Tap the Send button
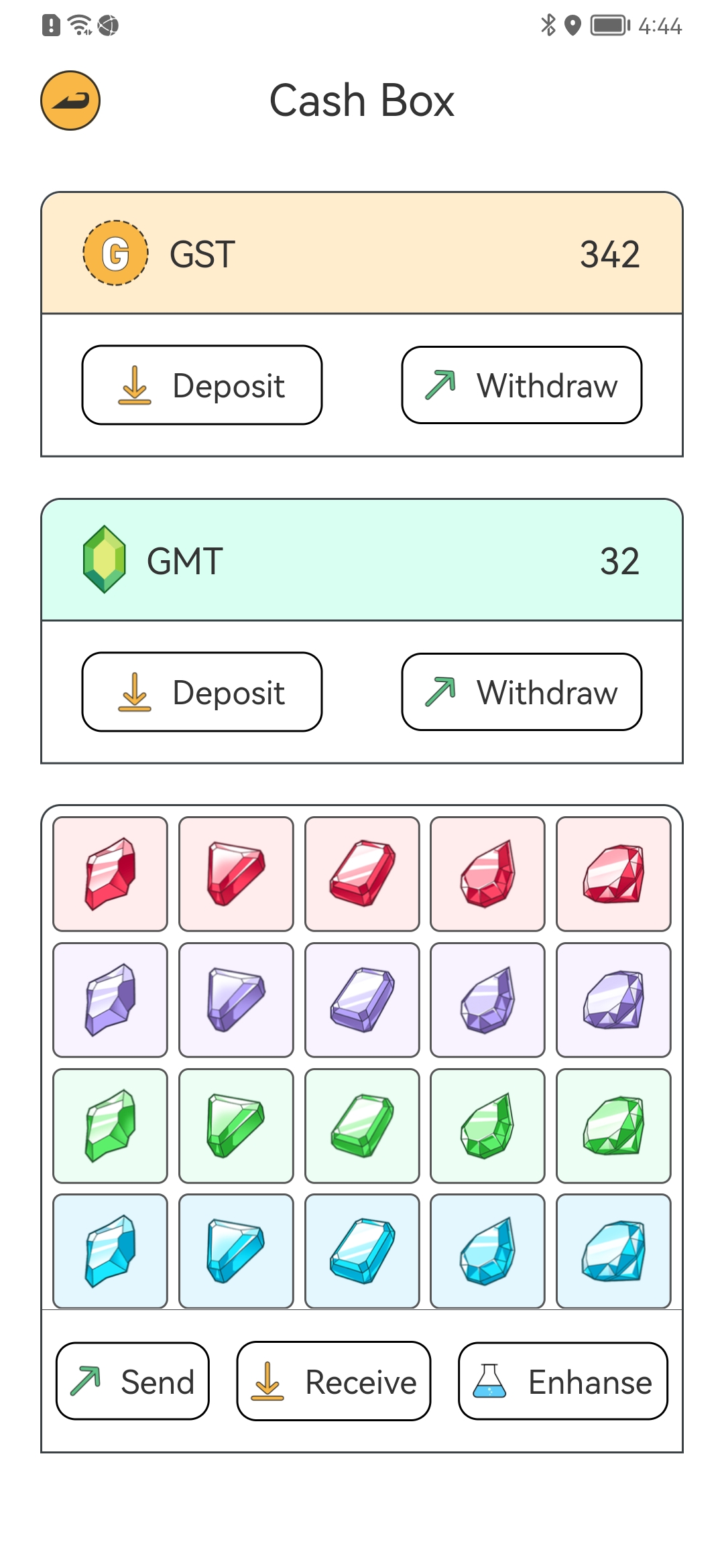This screenshot has height=1568, width=724. tap(133, 1381)
